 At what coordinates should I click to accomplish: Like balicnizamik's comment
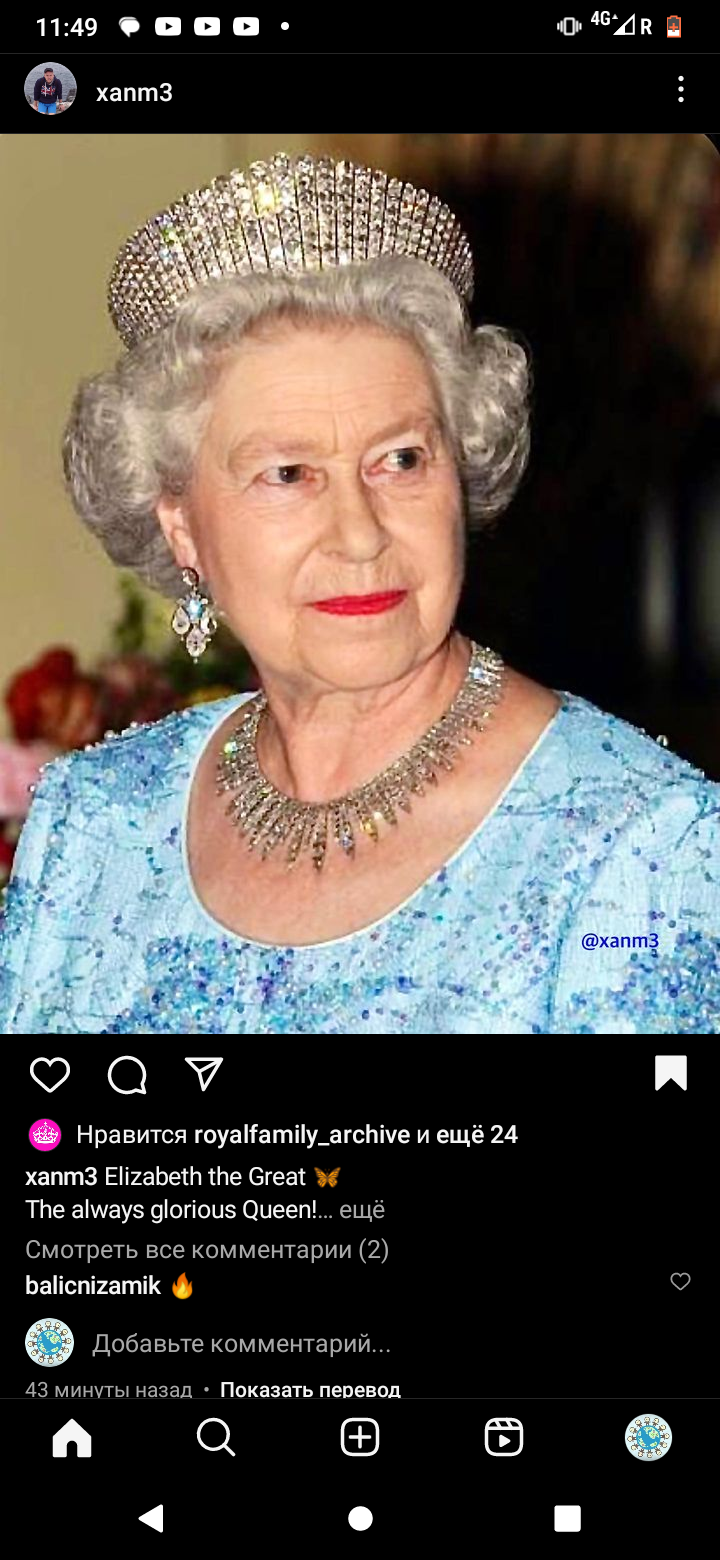pos(680,1282)
